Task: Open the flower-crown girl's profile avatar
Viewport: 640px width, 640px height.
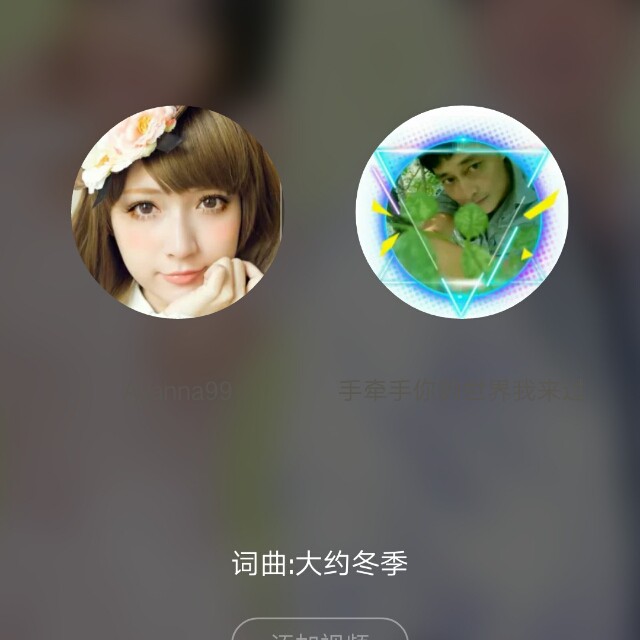Action: pos(177,212)
